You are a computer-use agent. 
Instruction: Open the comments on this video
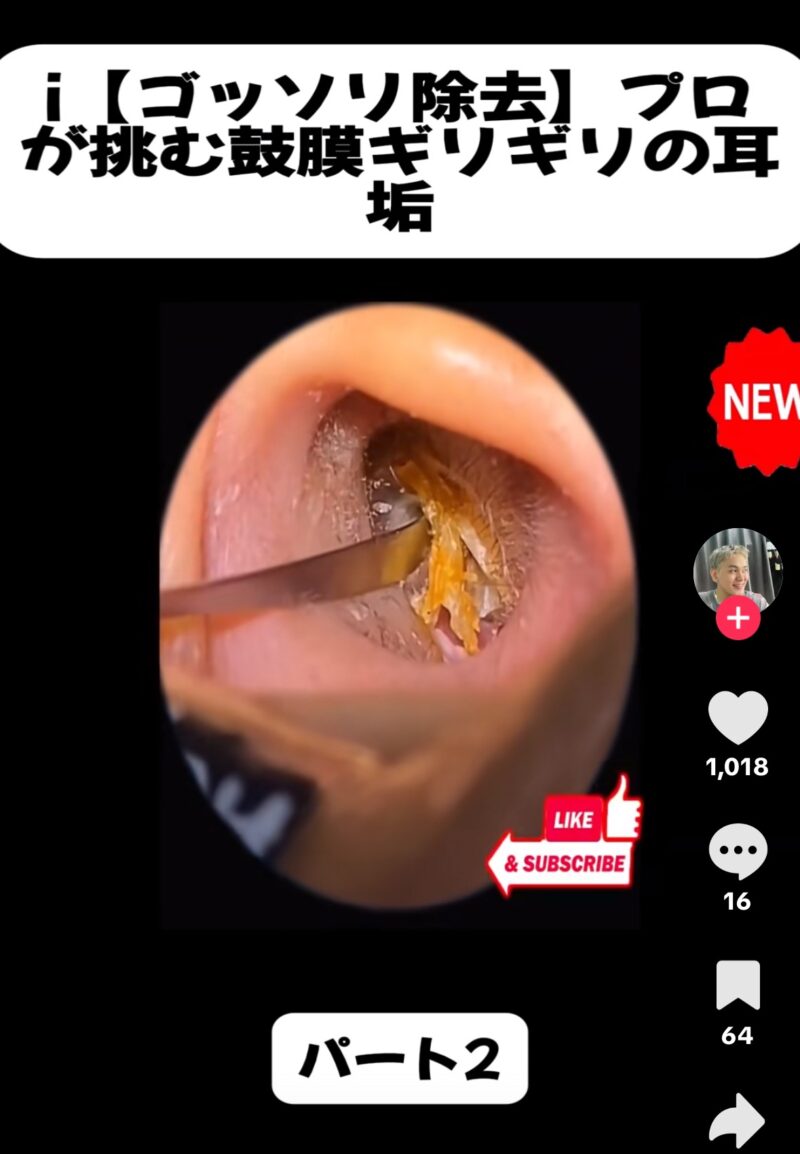(x=738, y=853)
